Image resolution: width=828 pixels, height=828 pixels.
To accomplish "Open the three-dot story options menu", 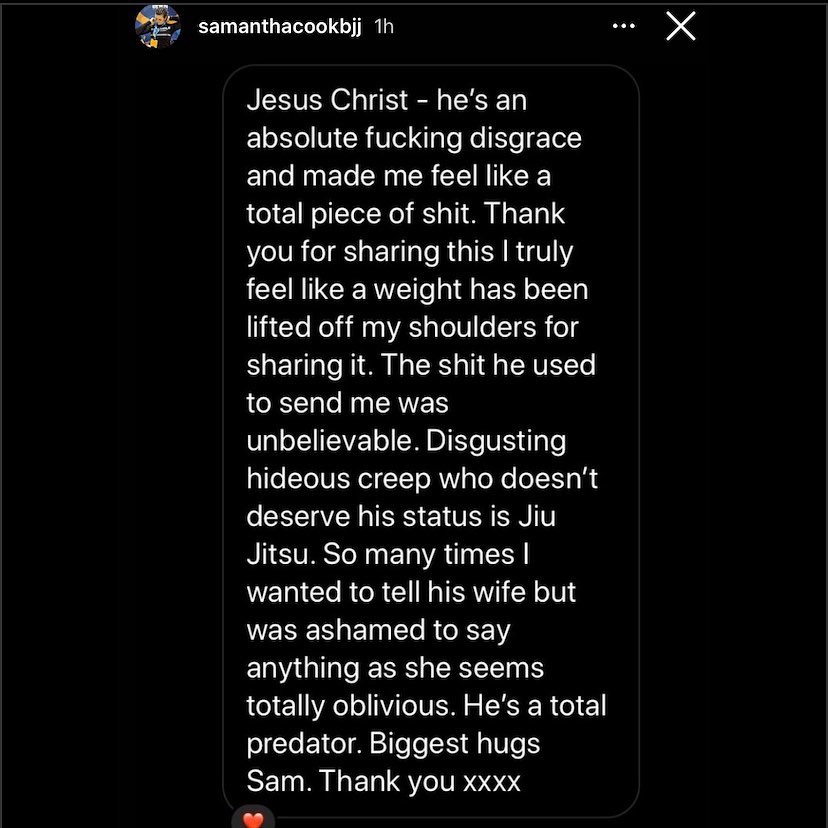I will [x=623, y=27].
